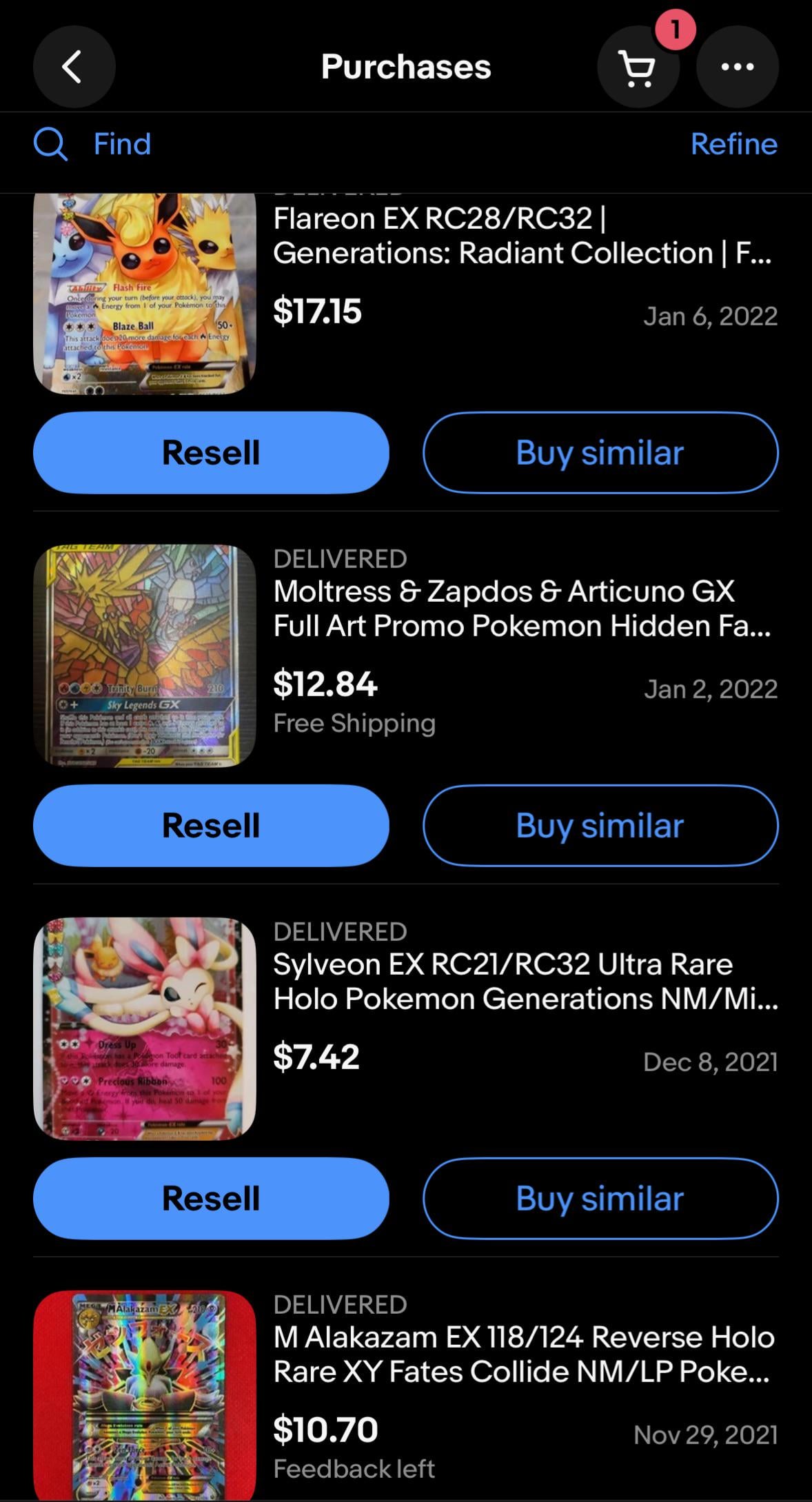The height and width of the screenshot is (1502, 812).
Task: Resell the Sylveon EX card
Action: click(211, 1199)
